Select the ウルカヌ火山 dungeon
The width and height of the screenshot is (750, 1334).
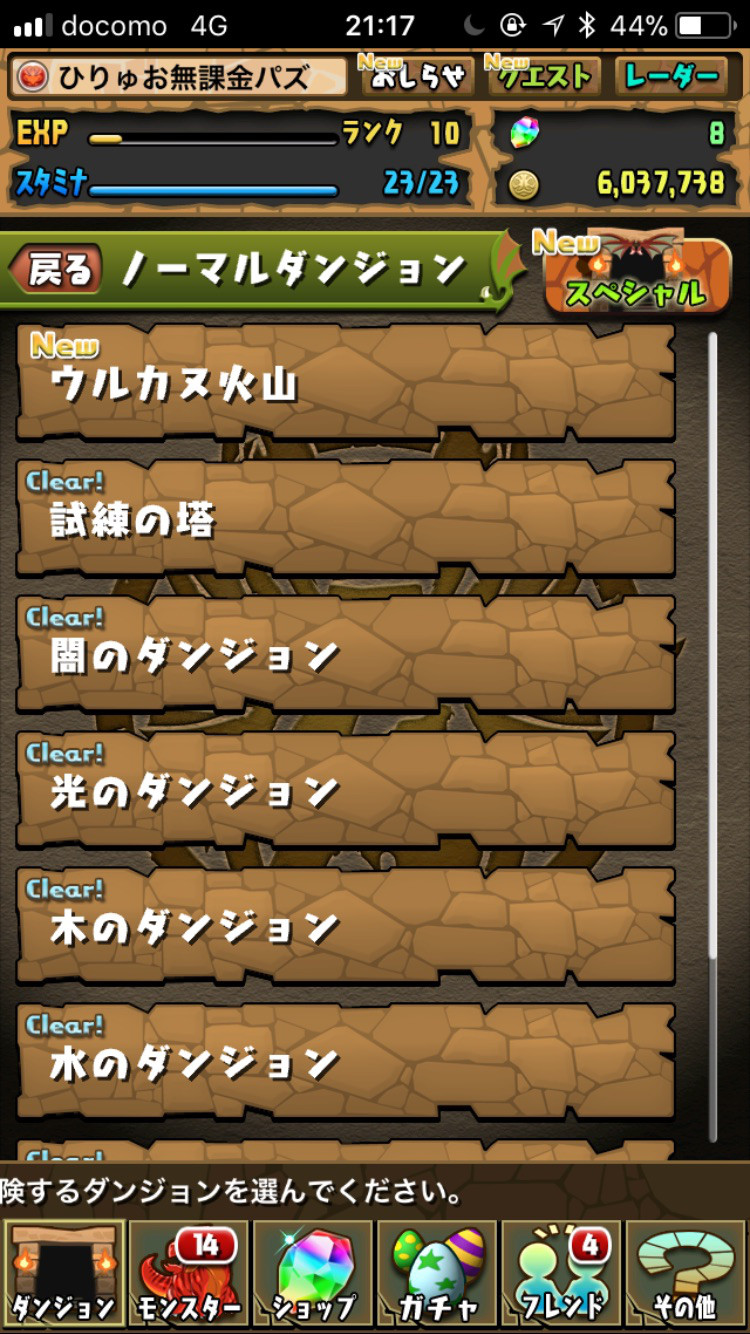[x=345, y=382]
